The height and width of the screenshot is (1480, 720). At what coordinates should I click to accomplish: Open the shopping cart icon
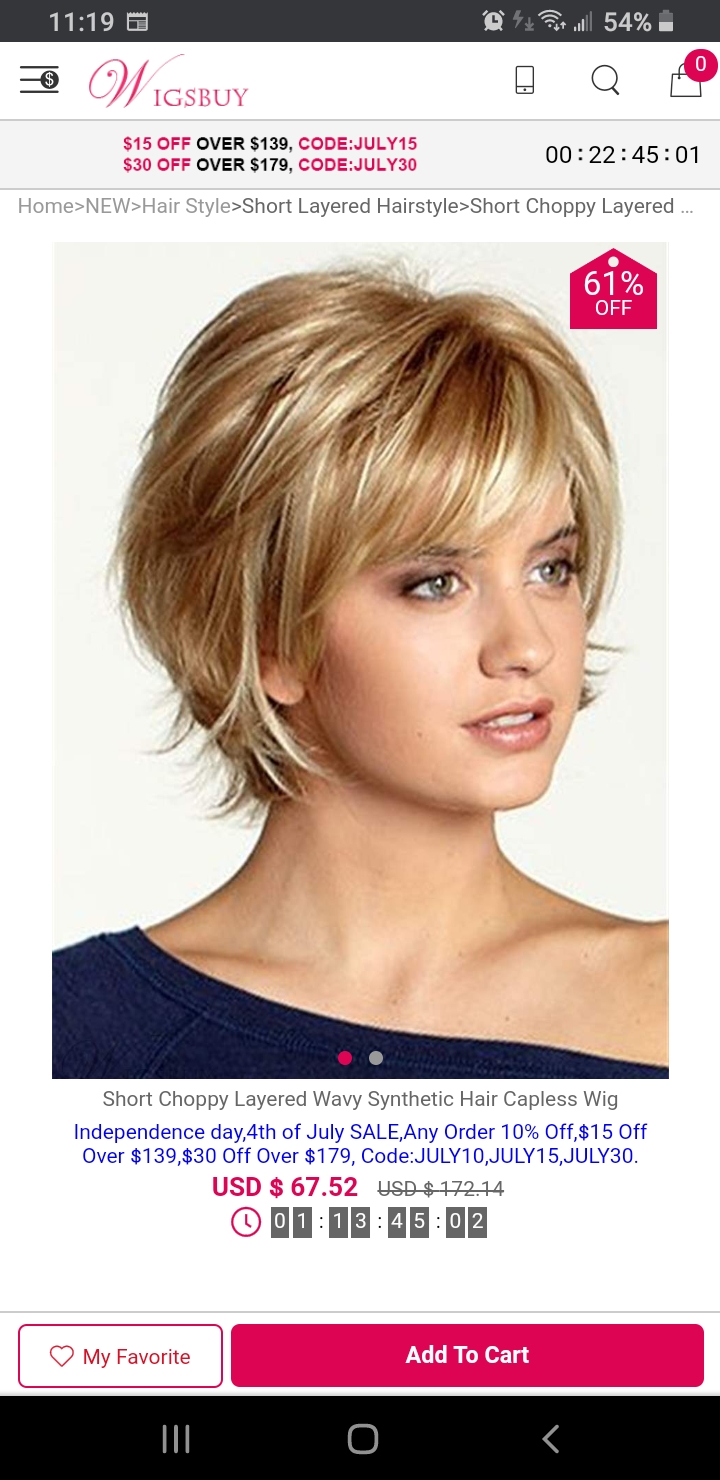click(x=684, y=81)
